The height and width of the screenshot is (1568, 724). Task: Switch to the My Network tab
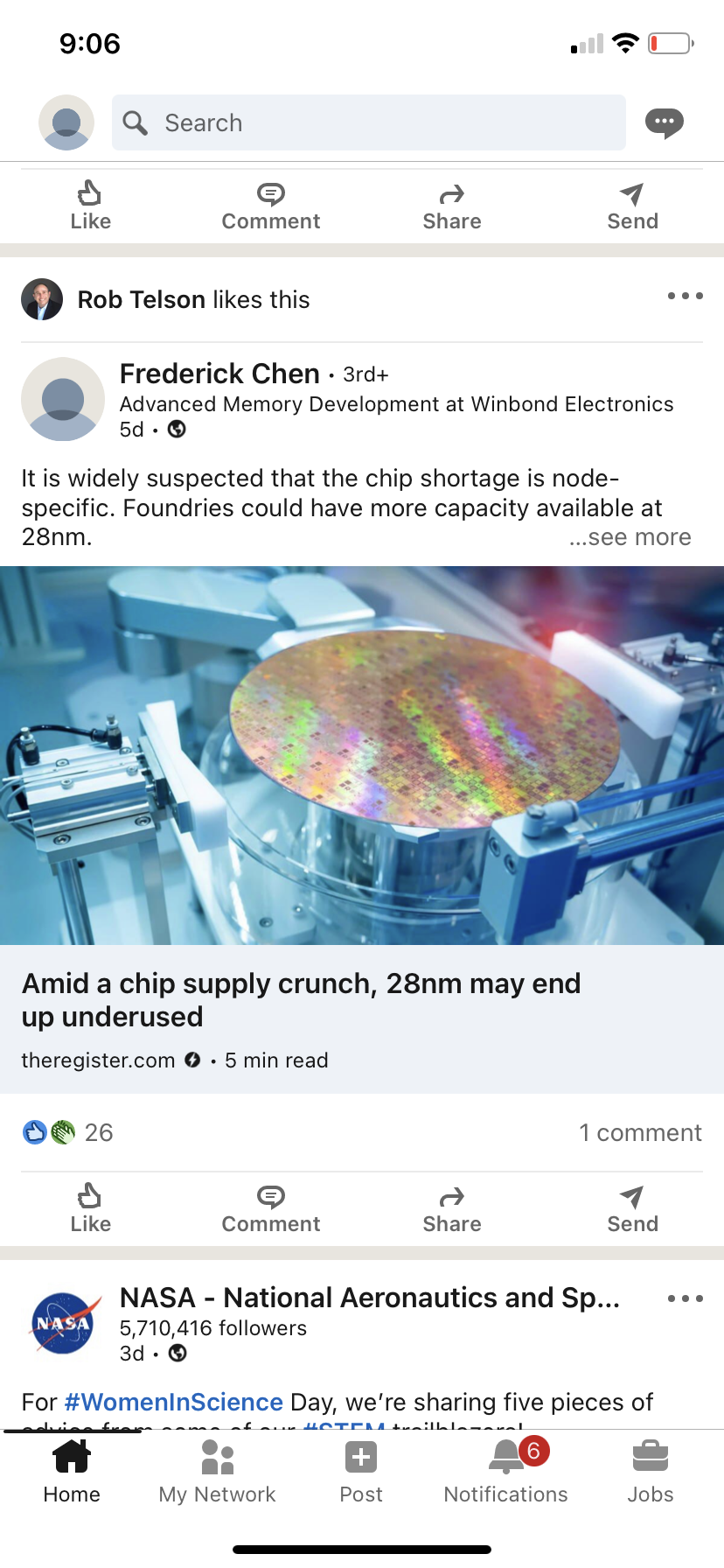pyautogui.click(x=217, y=1471)
